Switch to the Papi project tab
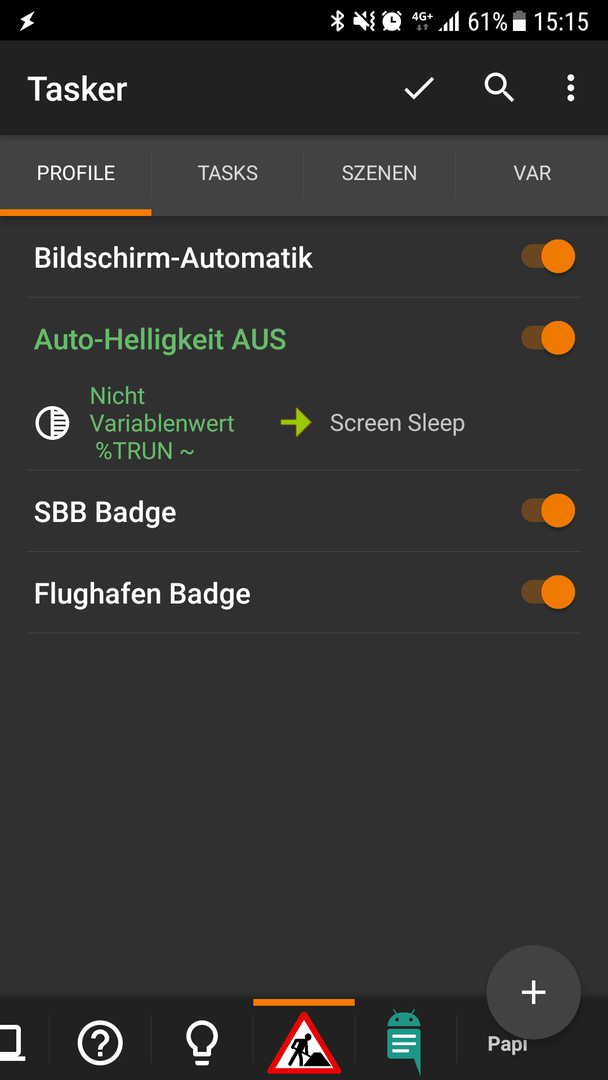The width and height of the screenshot is (608, 1080). pos(507,1043)
